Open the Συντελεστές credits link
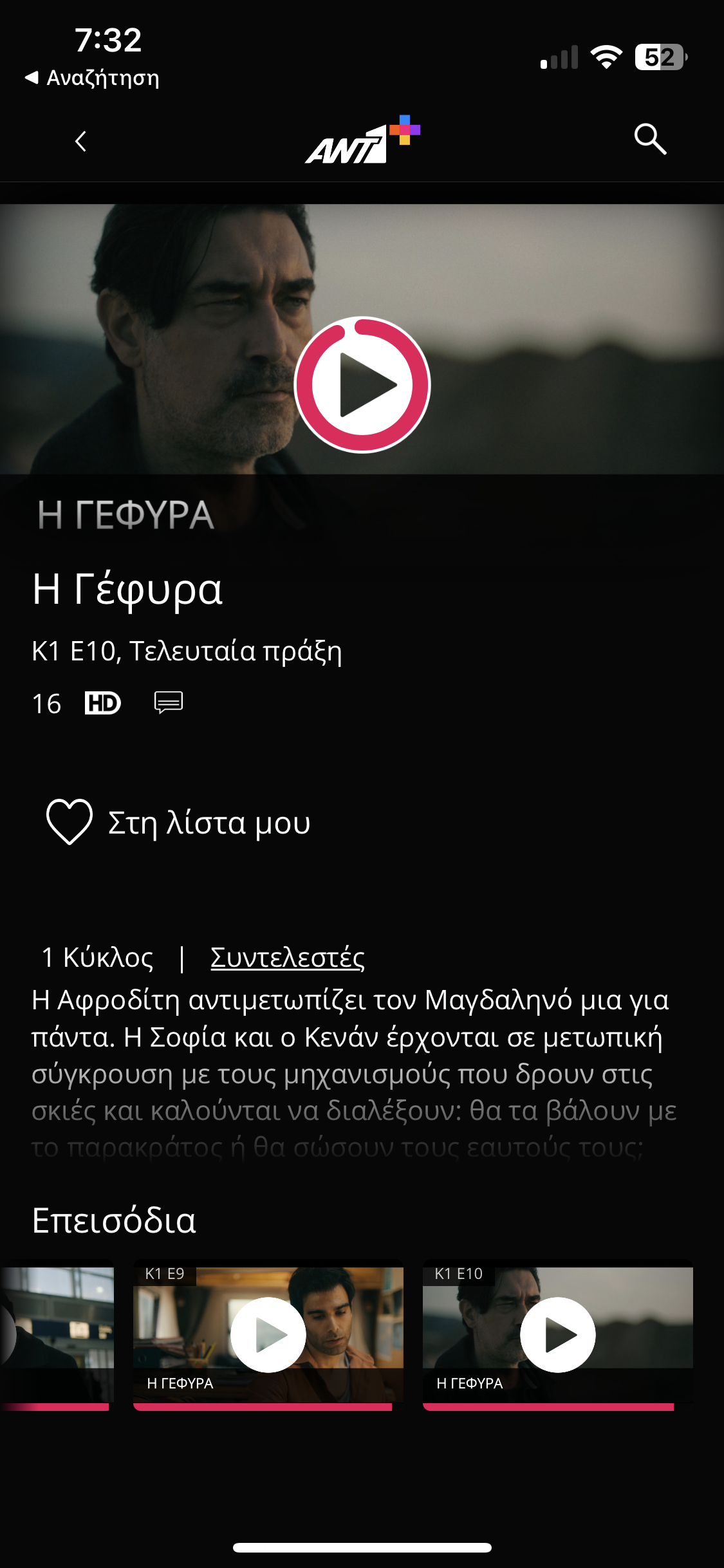The image size is (724, 1568). (287, 958)
